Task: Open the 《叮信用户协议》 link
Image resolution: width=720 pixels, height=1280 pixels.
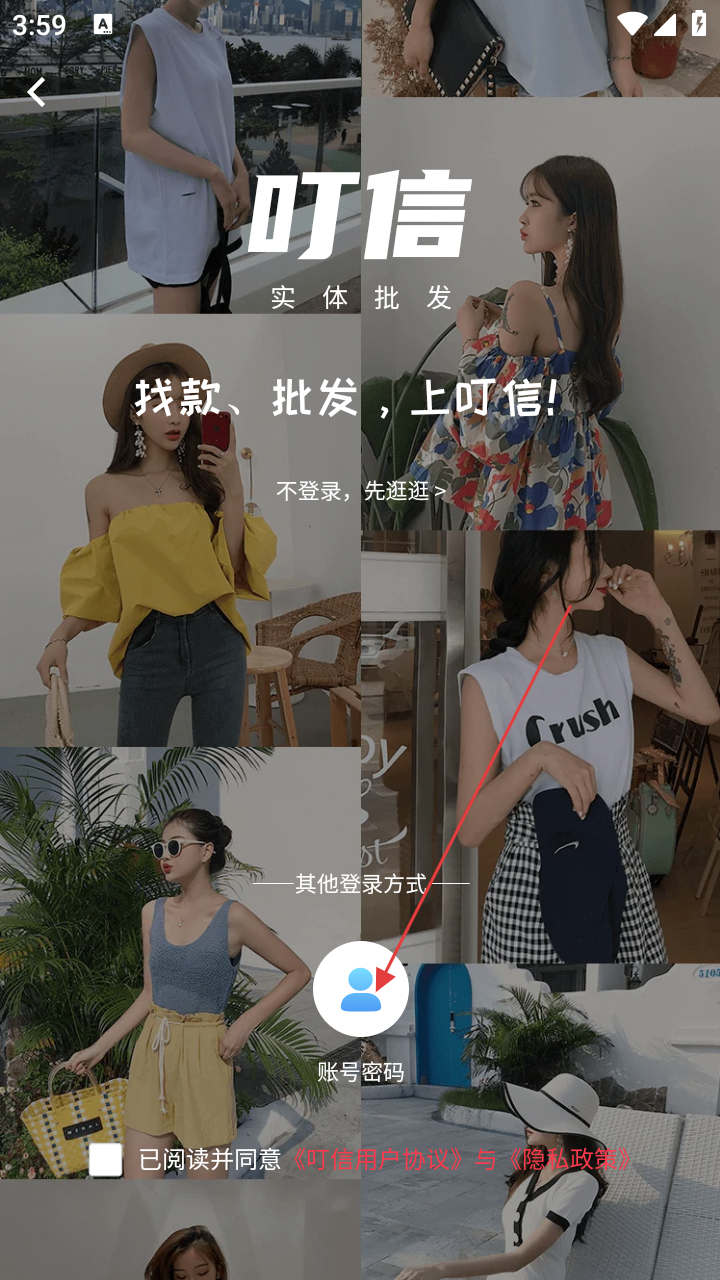Action: [379, 1160]
